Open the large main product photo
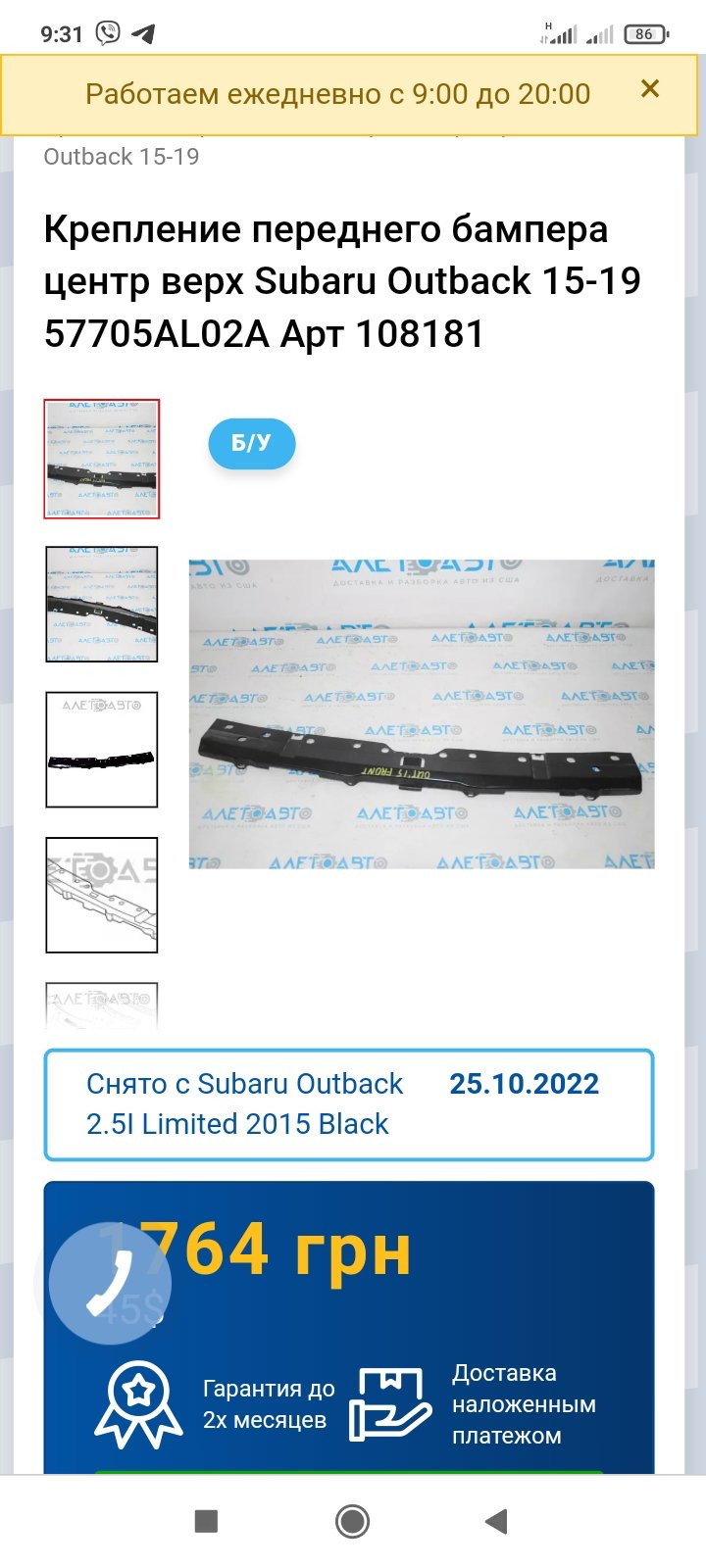 tap(422, 713)
